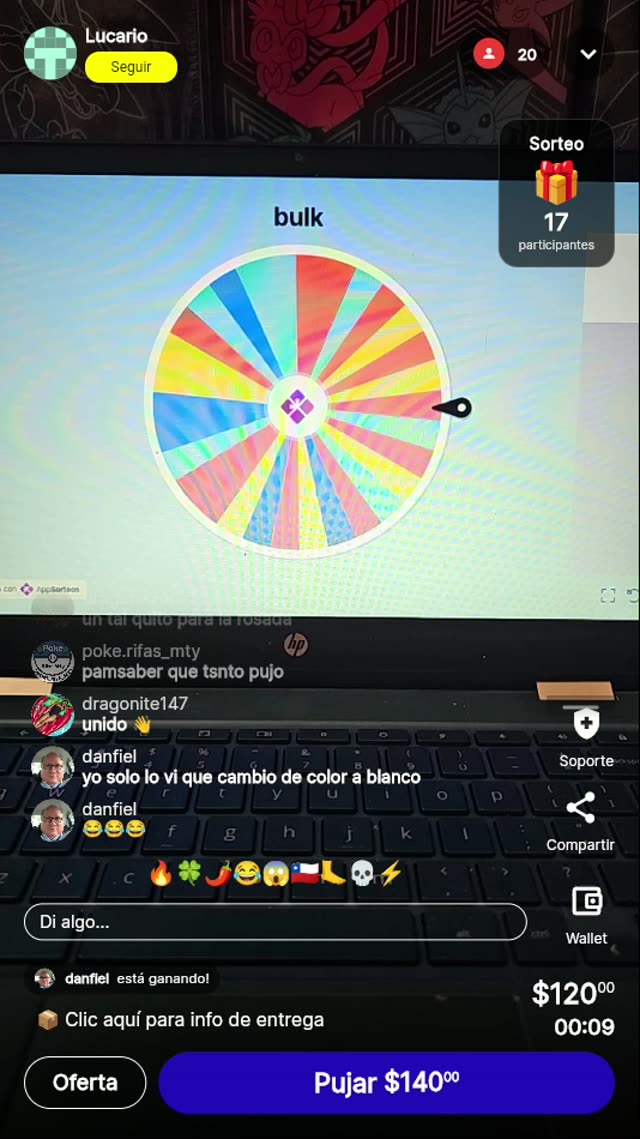640x1139 pixels.
Task: Share this live stream via Compartir
Action: [x=580, y=809]
